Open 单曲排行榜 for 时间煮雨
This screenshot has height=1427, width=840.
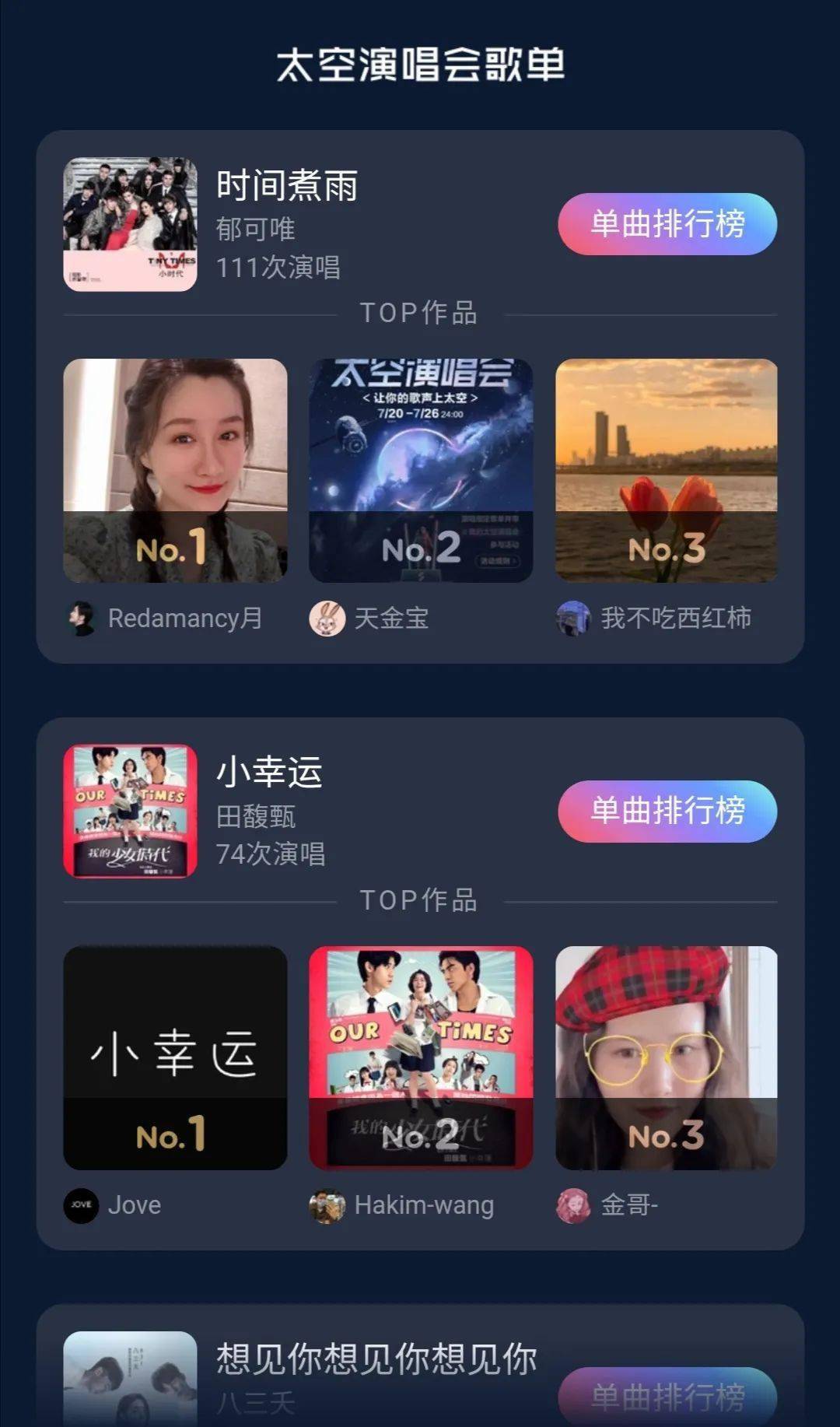667,224
